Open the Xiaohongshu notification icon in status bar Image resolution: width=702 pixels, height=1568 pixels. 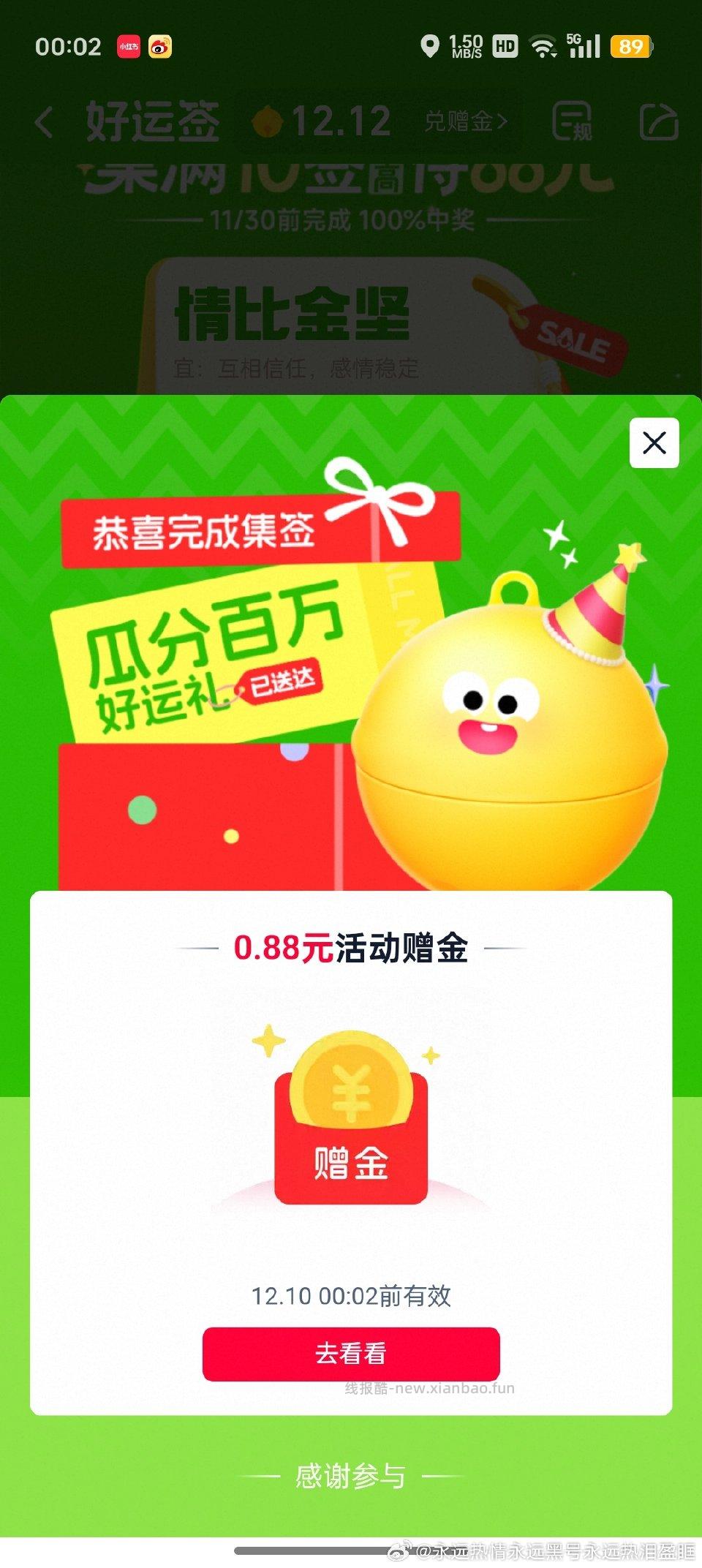(x=128, y=46)
